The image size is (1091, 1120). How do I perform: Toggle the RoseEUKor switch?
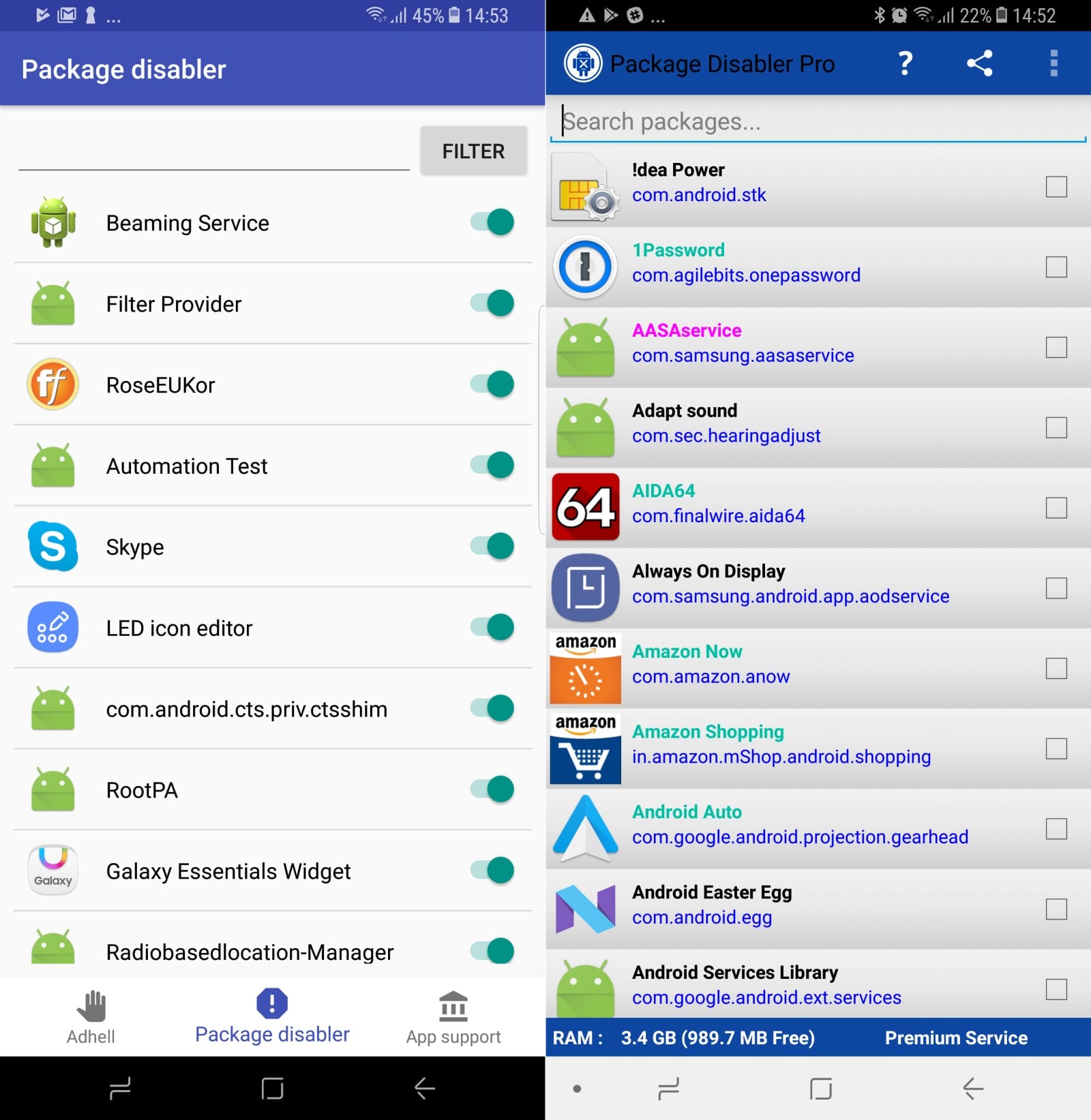point(492,384)
